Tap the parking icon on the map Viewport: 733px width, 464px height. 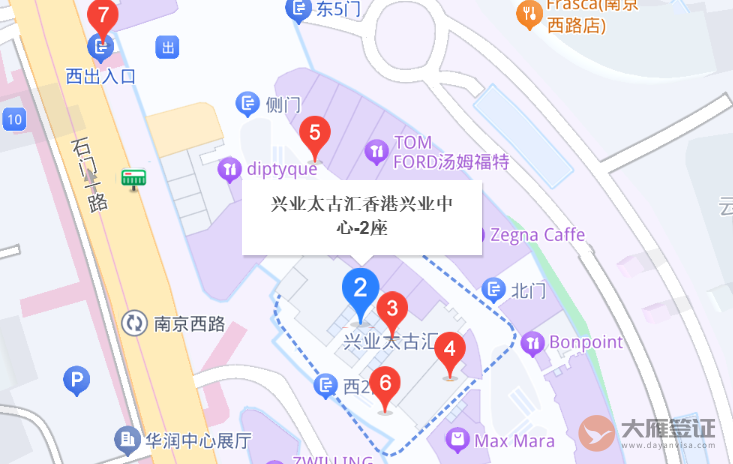pos(76,380)
